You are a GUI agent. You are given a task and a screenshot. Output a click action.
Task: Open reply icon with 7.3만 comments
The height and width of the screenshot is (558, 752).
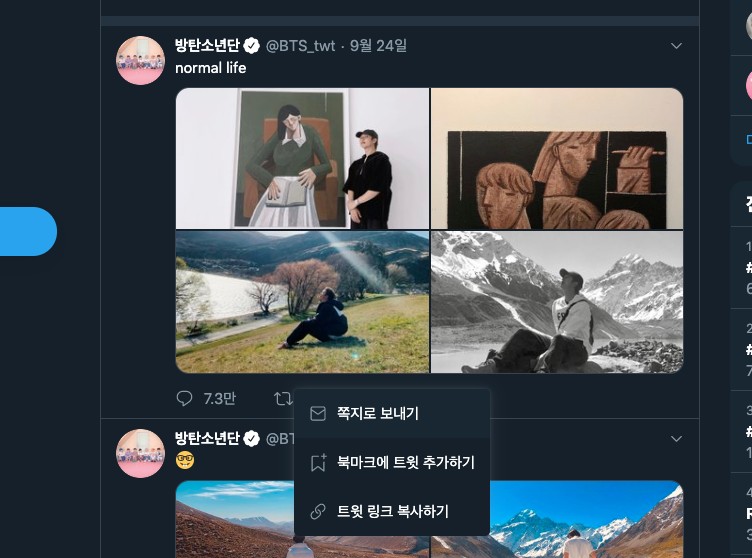185,398
